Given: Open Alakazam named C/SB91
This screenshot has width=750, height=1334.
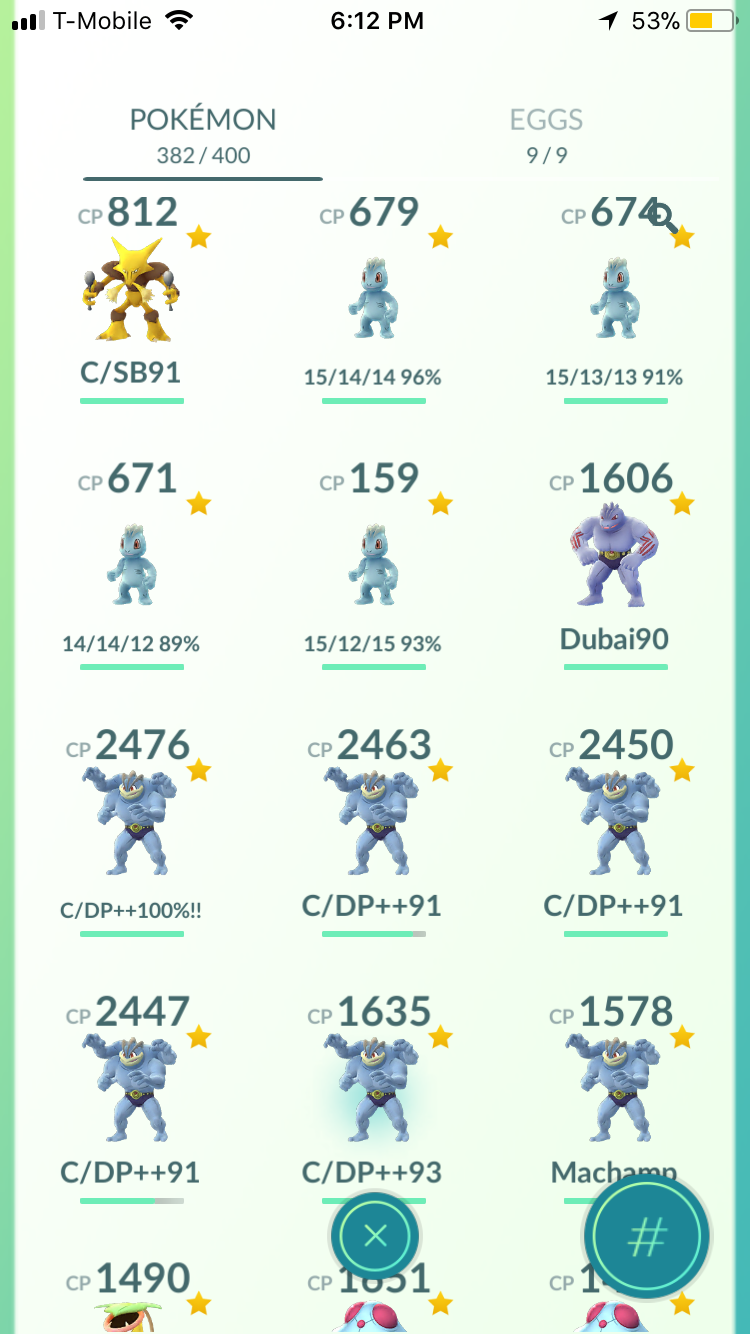Looking at the screenshot, I should (x=132, y=298).
